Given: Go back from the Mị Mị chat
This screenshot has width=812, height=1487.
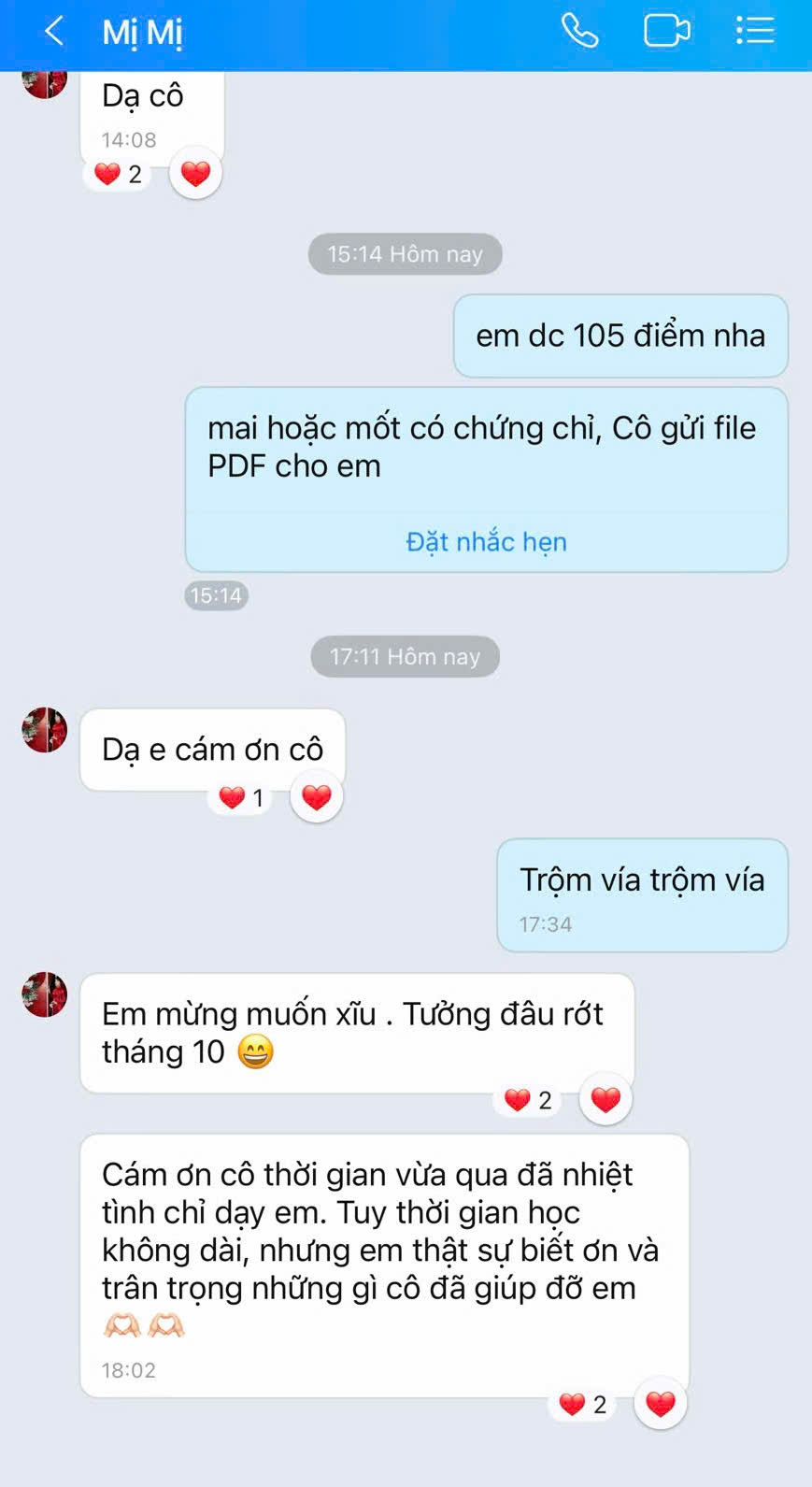Looking at the screenshot, I should (x=54, y=32).
